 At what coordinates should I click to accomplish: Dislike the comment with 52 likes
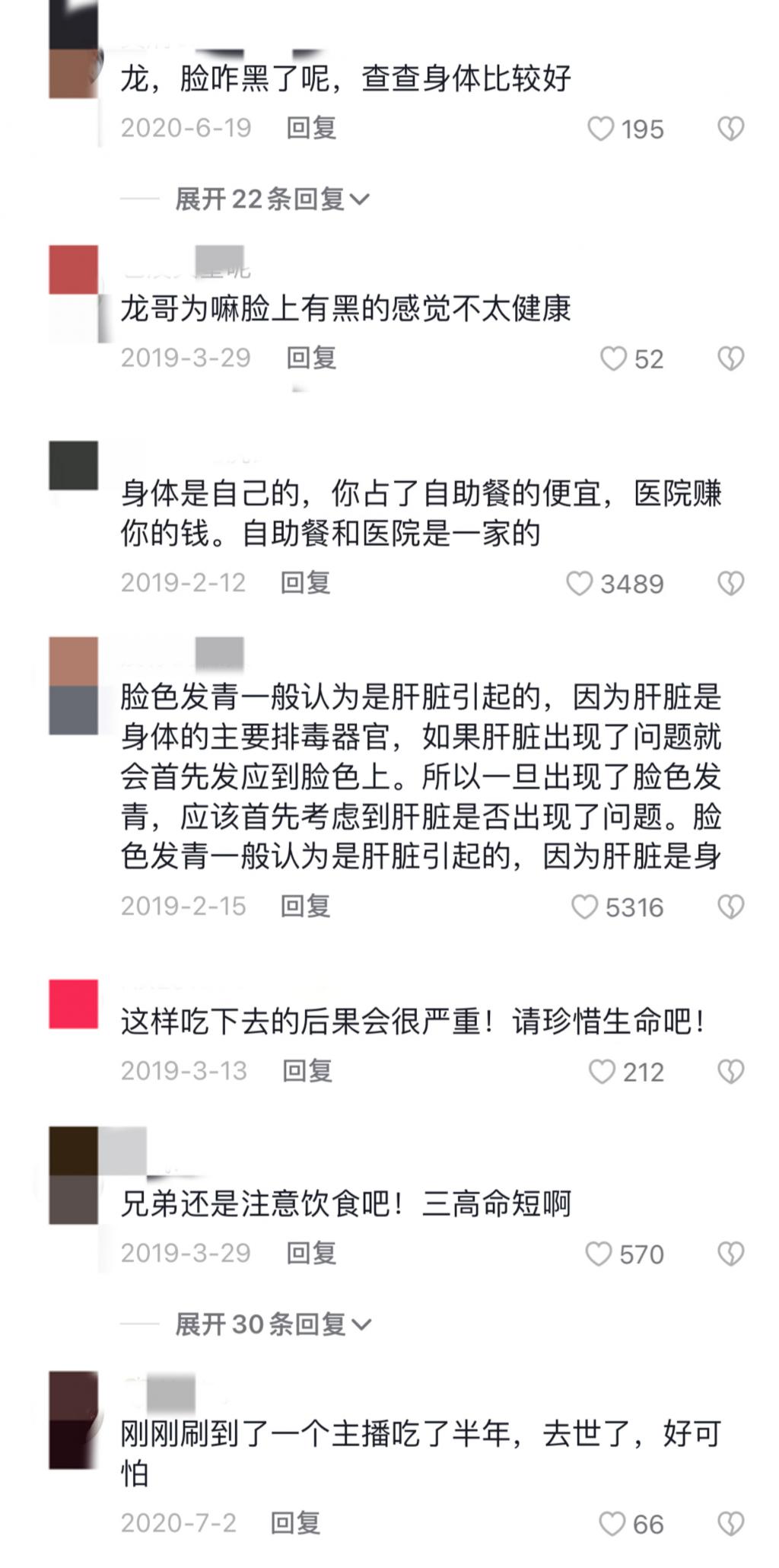[x=730, y=359]
